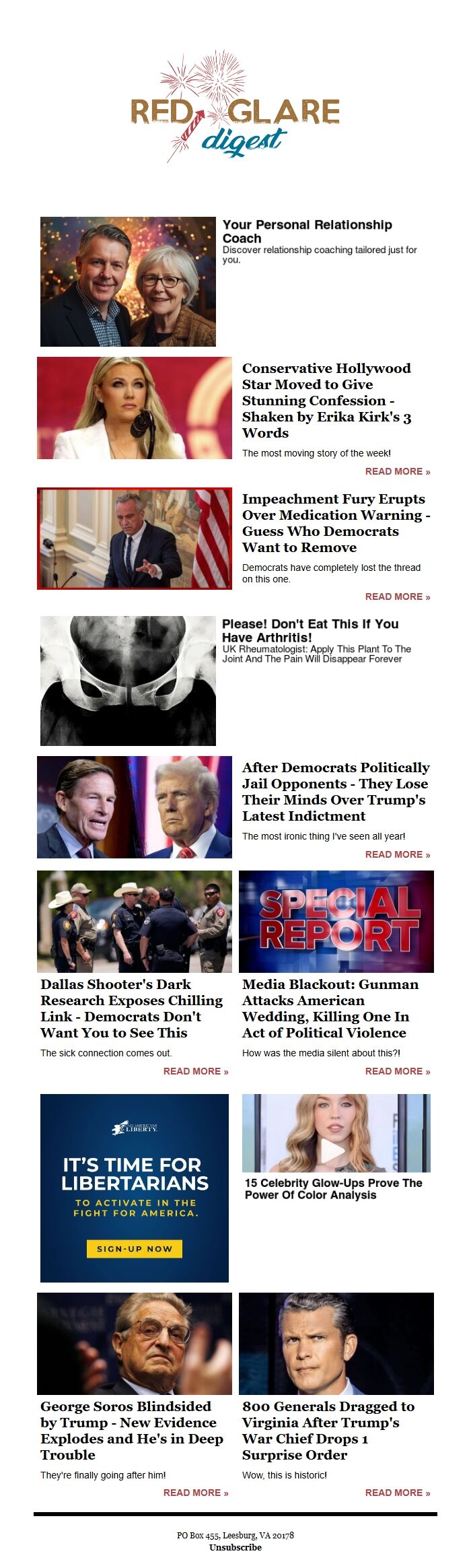Read more on the Media Blackout story

click(x=397, y=1071)
